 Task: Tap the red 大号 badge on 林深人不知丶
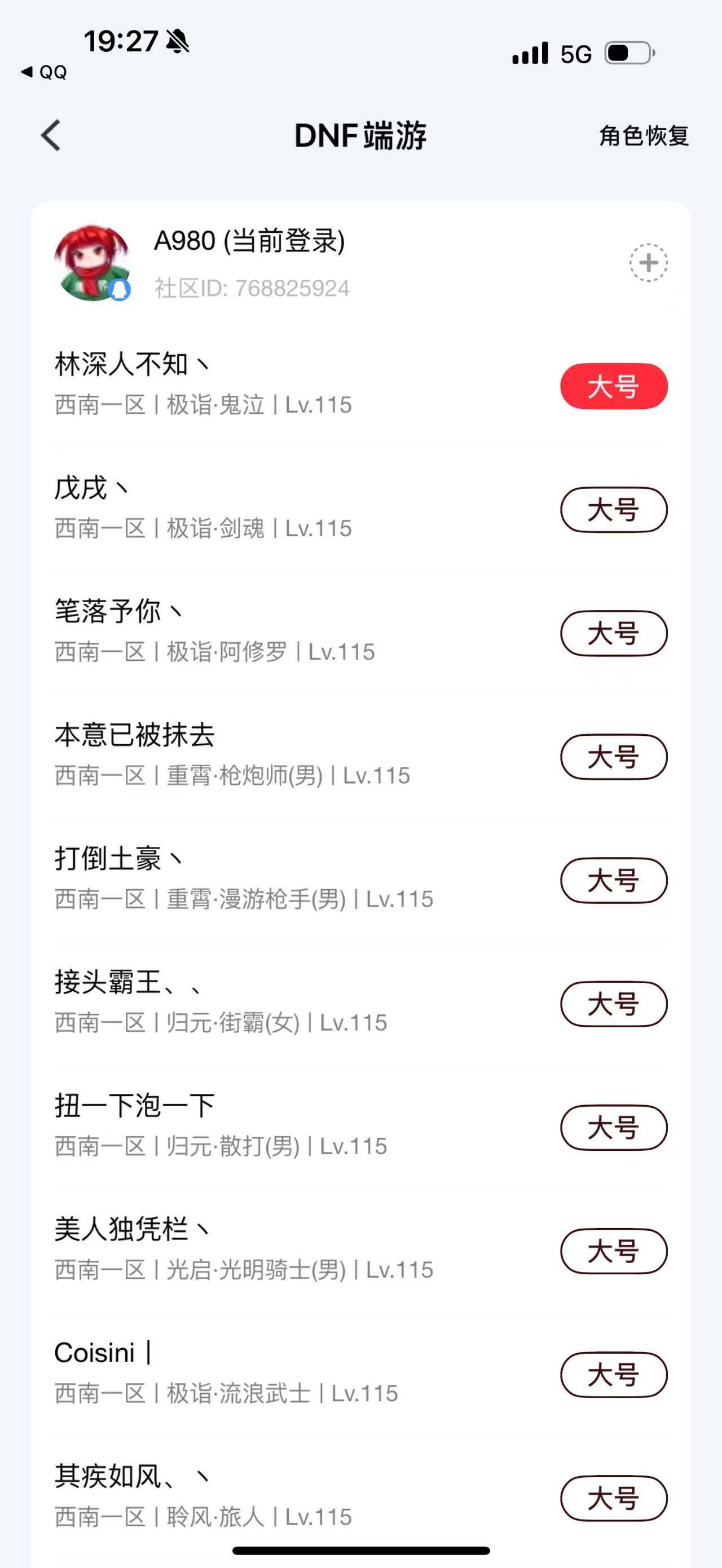pos(613,386)
